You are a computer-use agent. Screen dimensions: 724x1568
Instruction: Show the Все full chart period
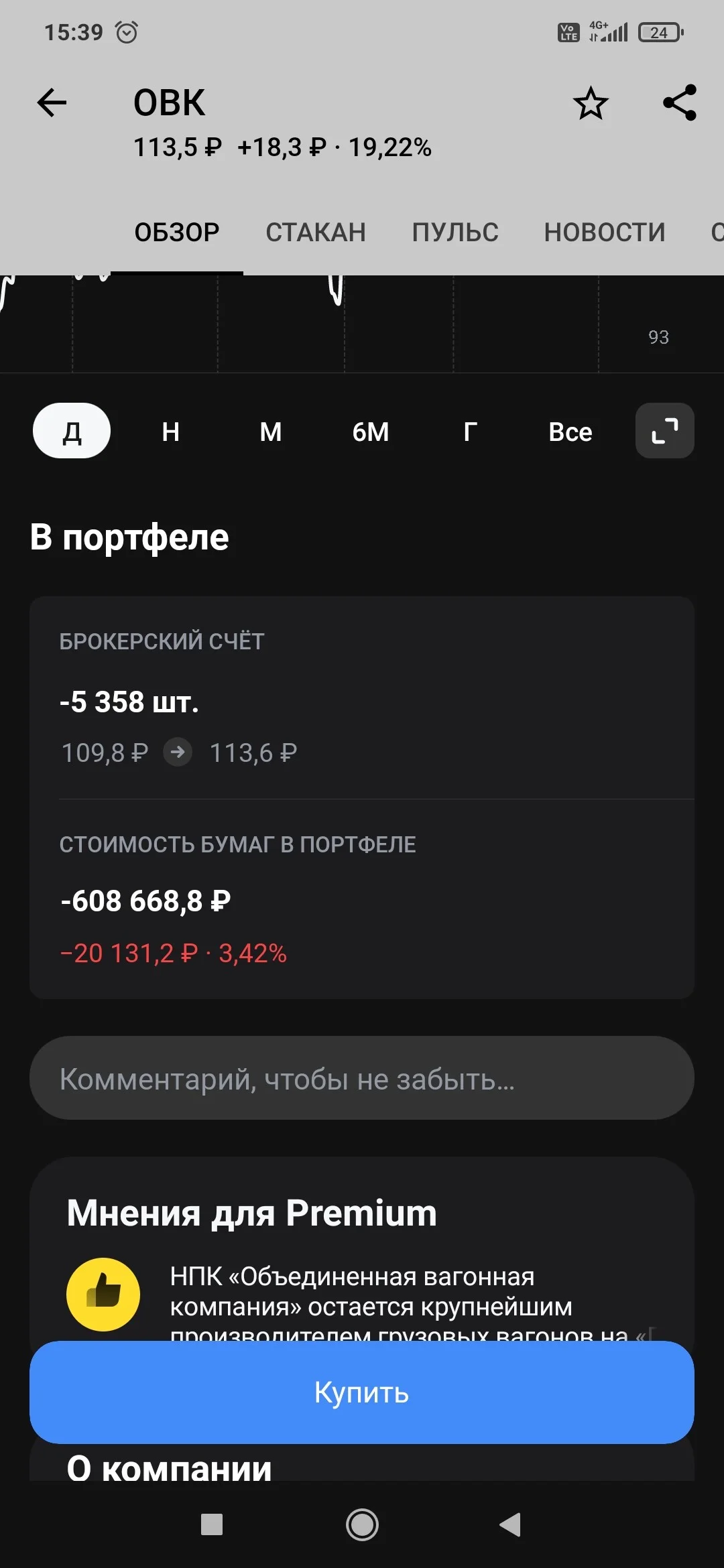click(x=570, y=431)
